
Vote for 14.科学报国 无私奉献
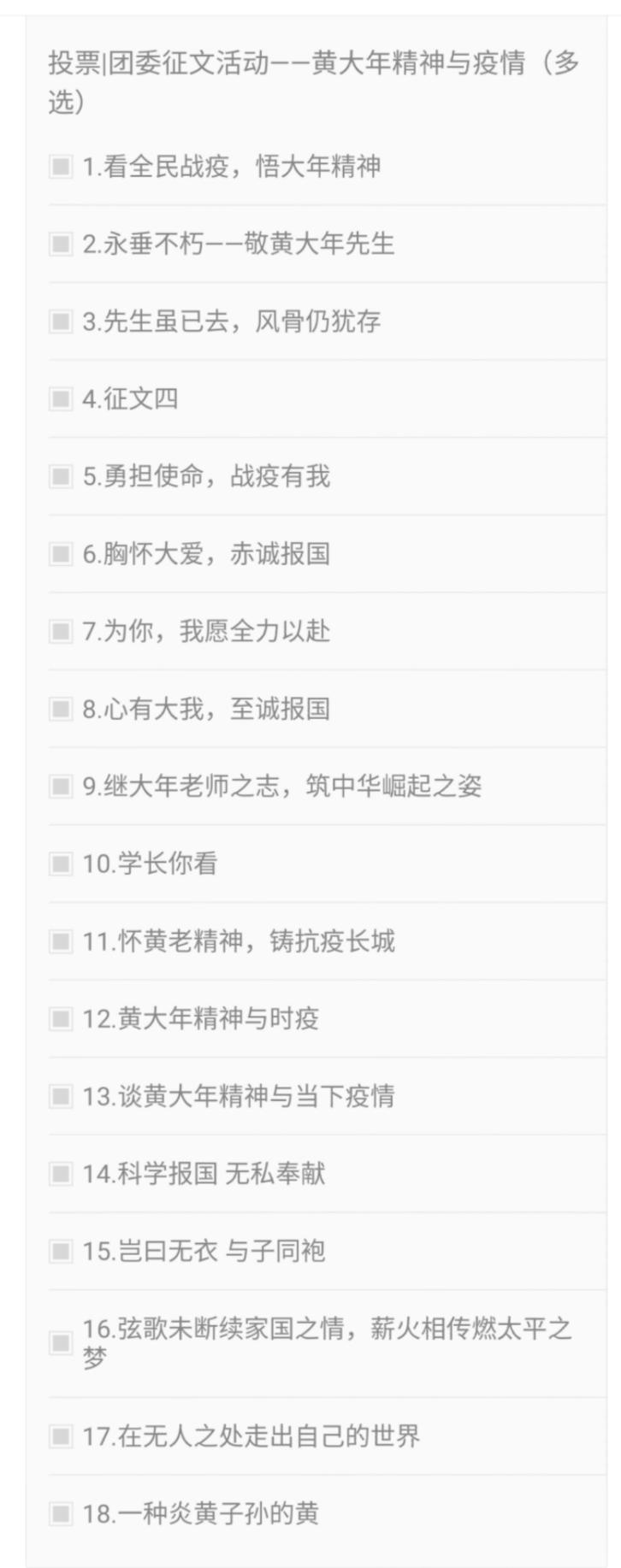(x=61, y=1174)
